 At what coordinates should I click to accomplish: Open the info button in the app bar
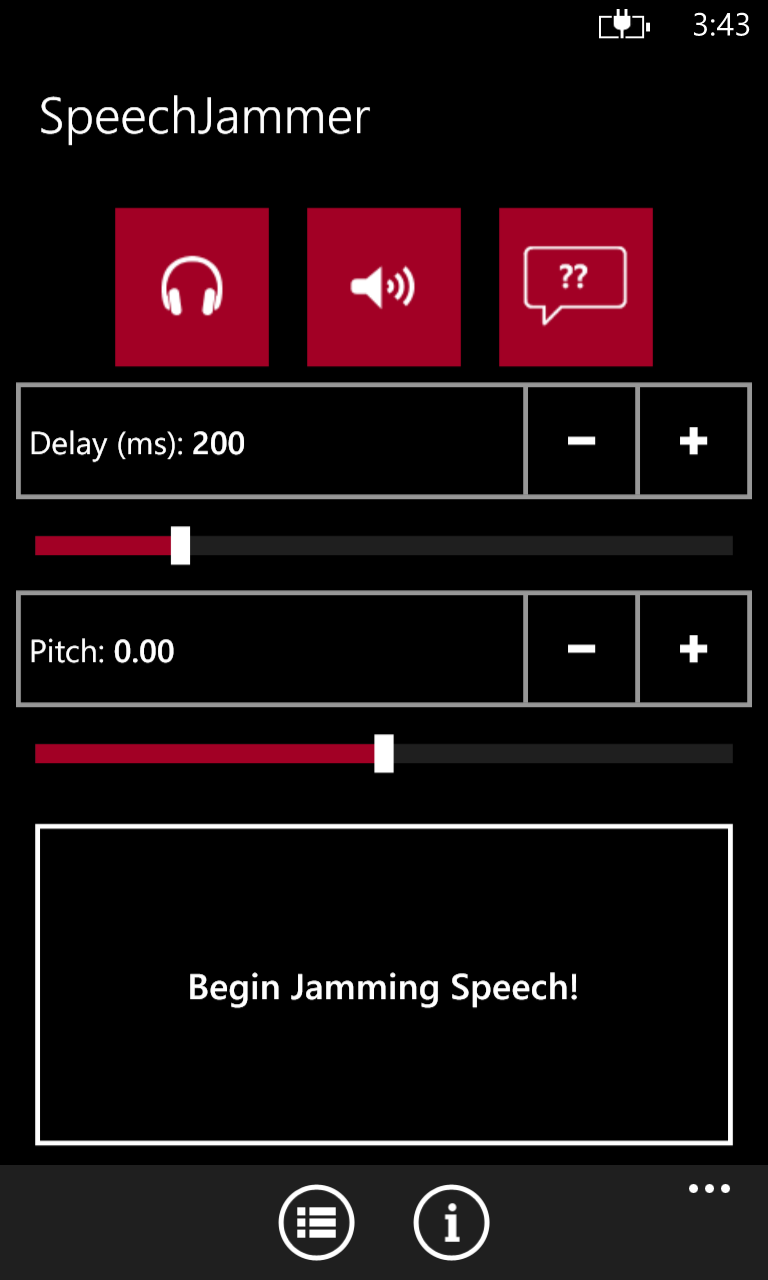click(451, 1221)
